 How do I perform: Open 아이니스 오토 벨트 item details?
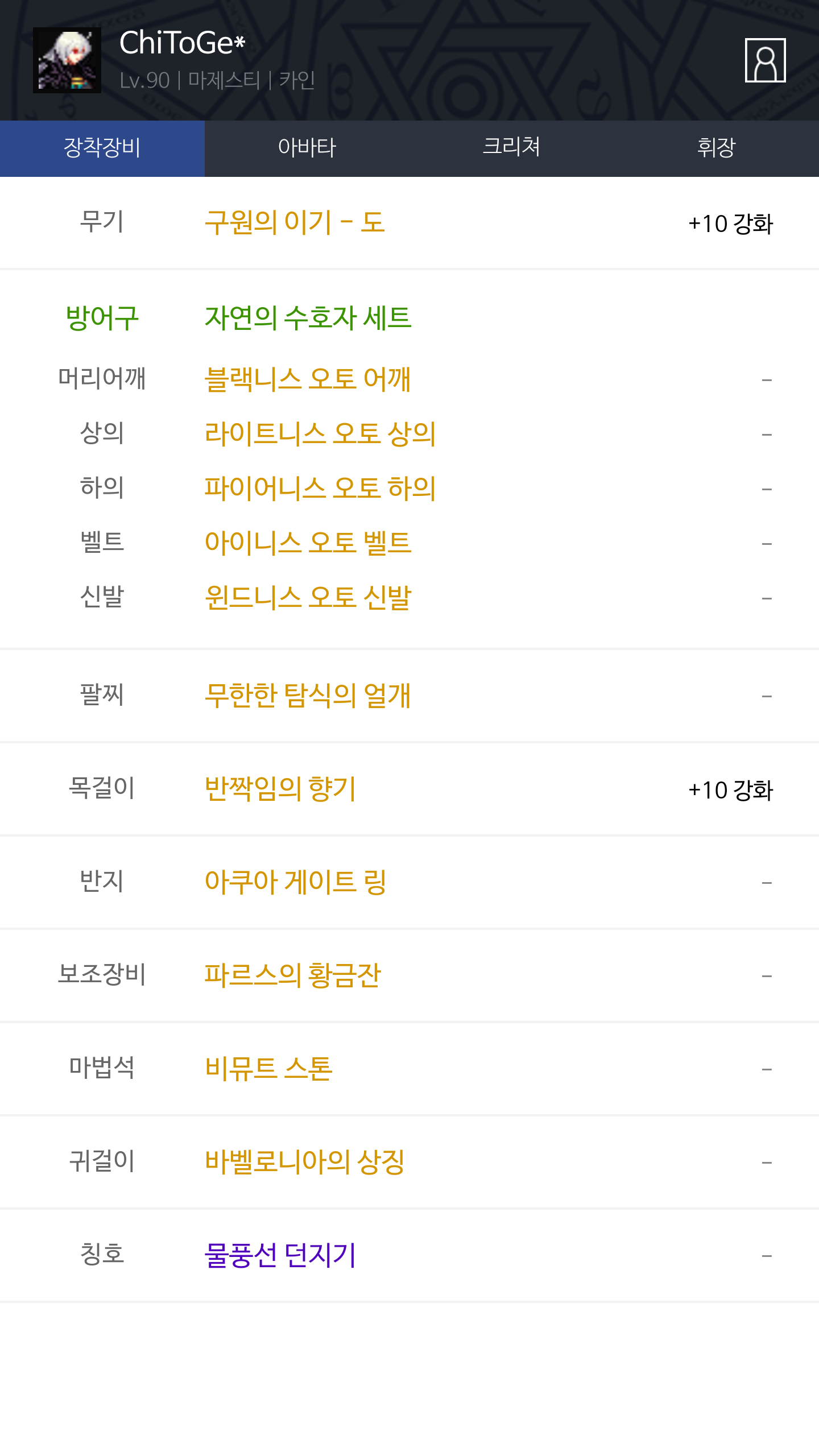(308, 543)
